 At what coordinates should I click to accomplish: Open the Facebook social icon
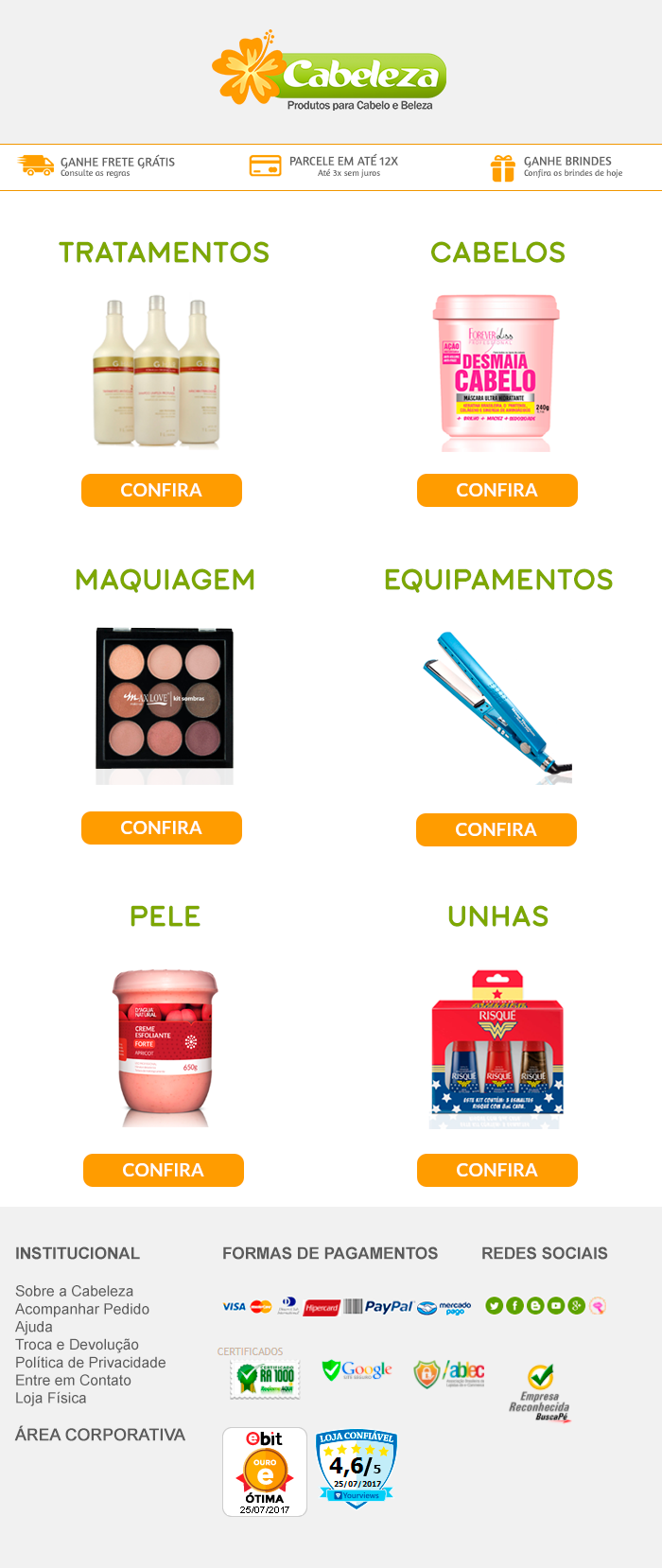tap(514, 1306)
